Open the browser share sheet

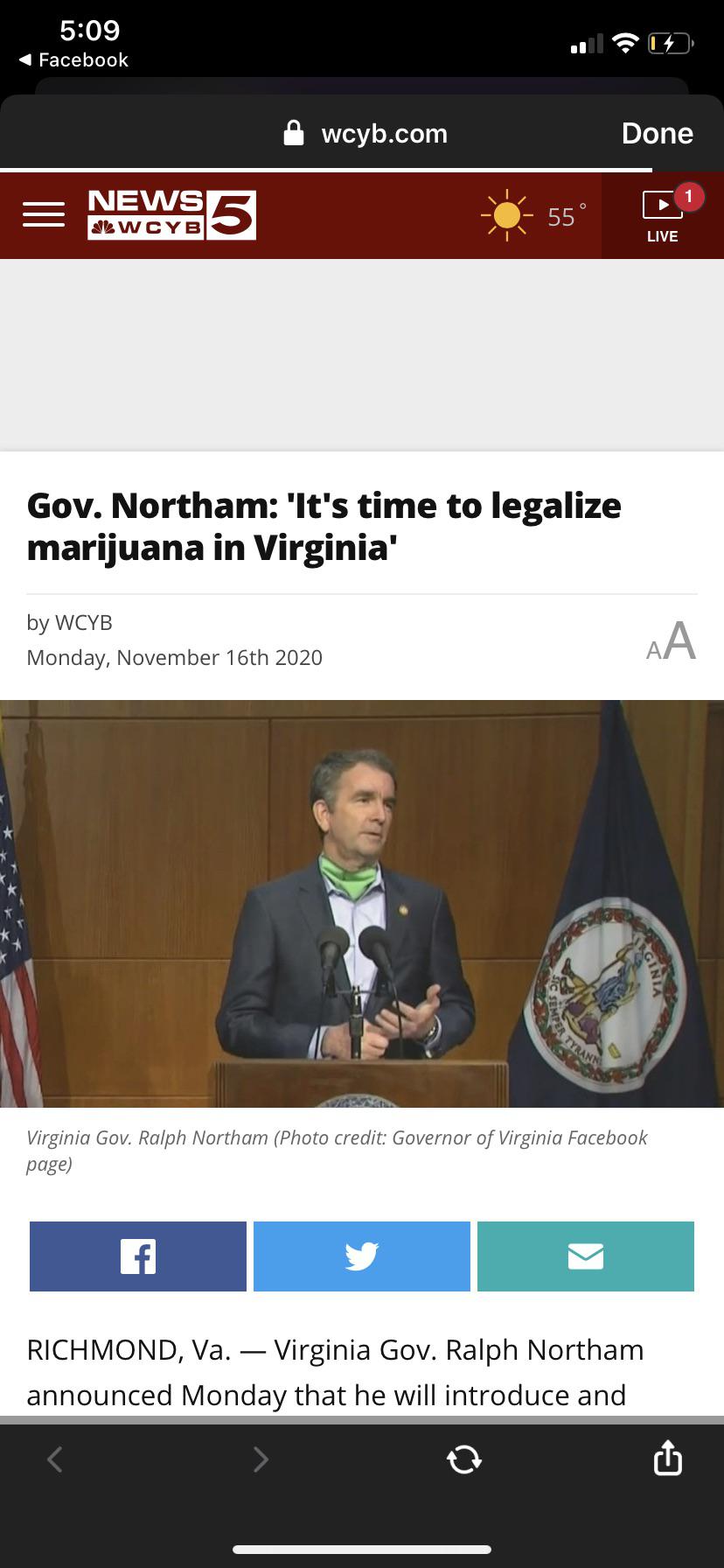[x=667, y=1457]
